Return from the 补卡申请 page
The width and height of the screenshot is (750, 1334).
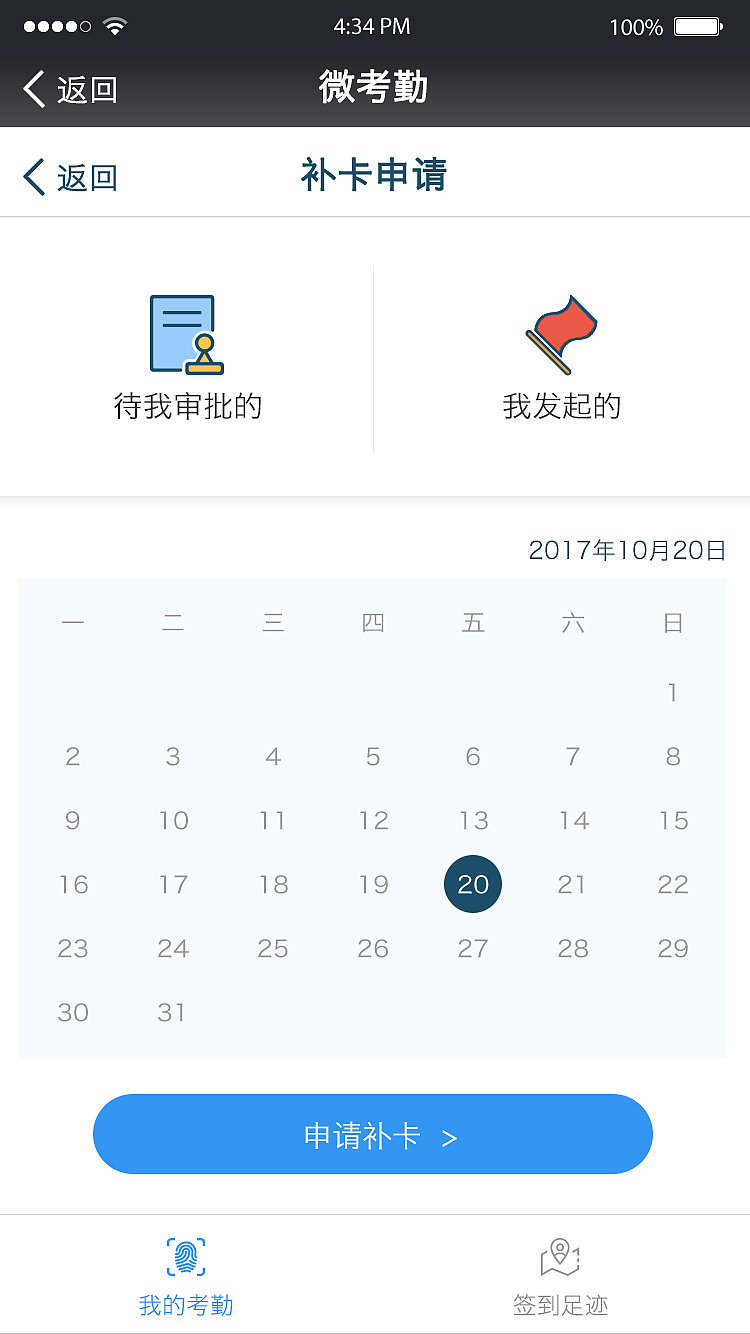coord(70,177)
